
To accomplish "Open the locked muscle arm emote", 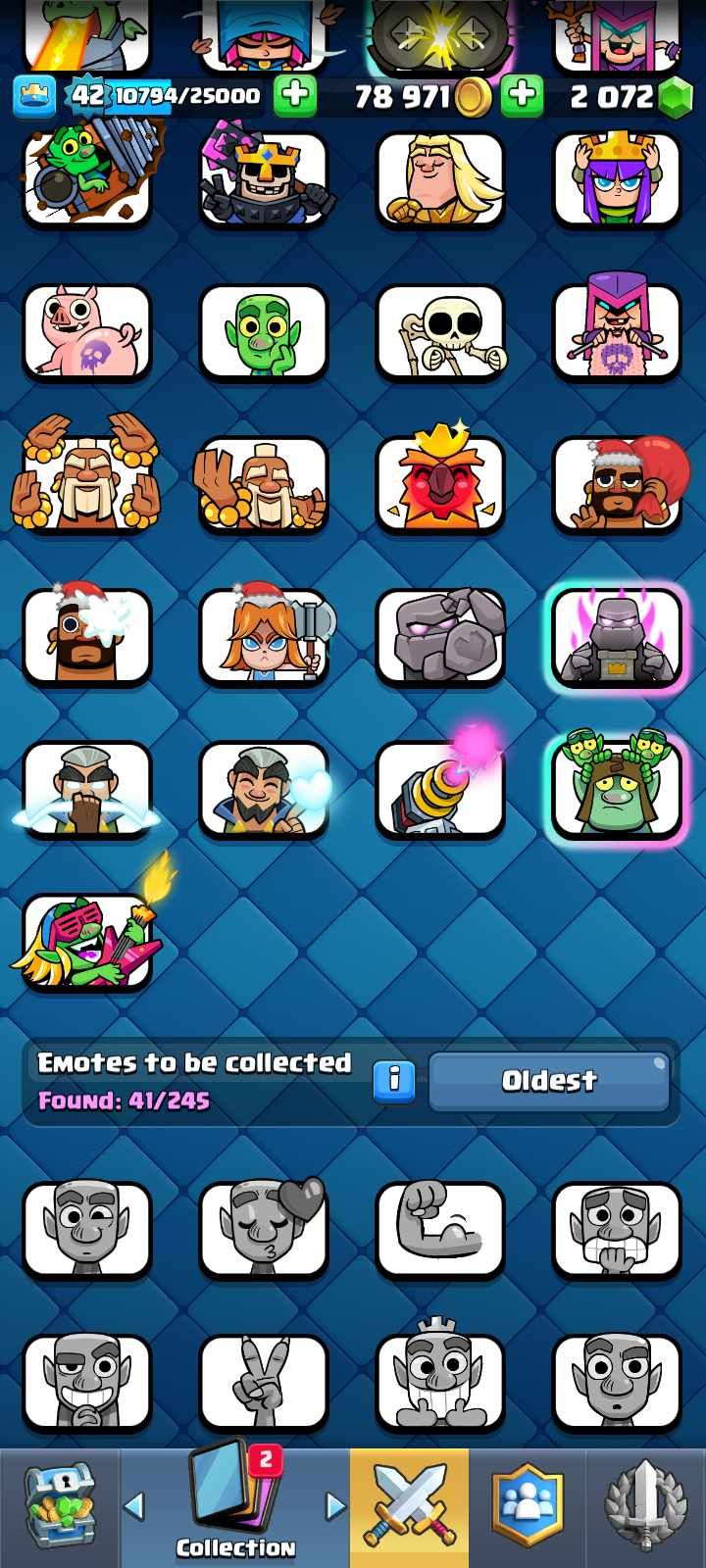I will pos(440,1230).
